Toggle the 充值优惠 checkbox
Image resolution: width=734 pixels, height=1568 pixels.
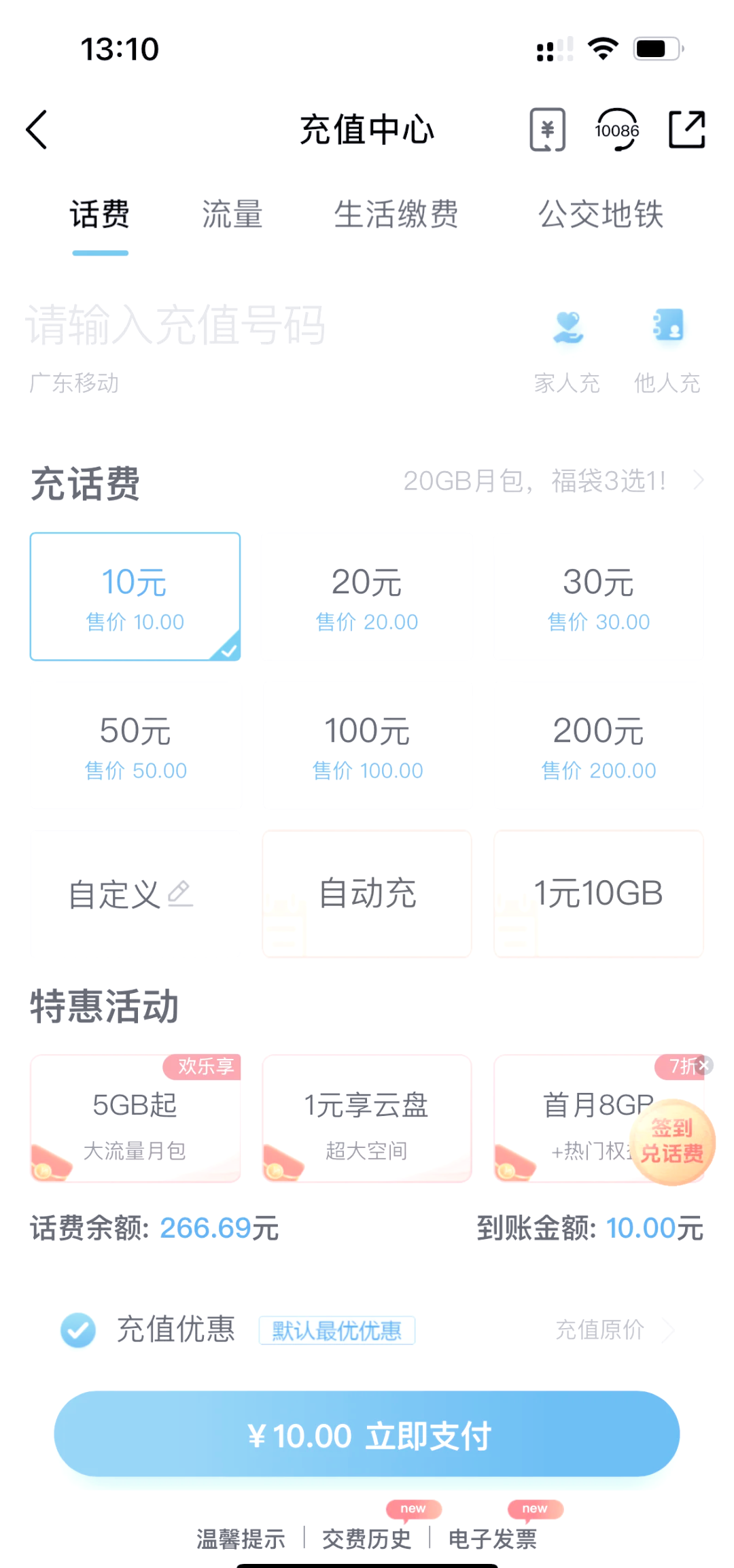(x=78, y=1330)
